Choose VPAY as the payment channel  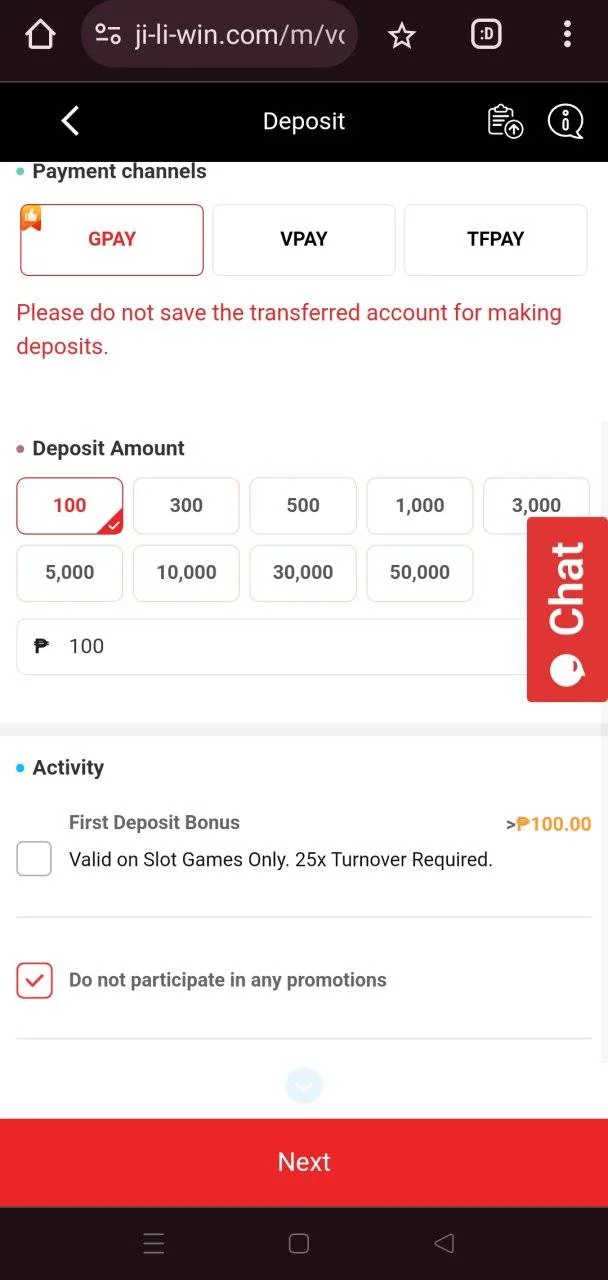(304, 240)
